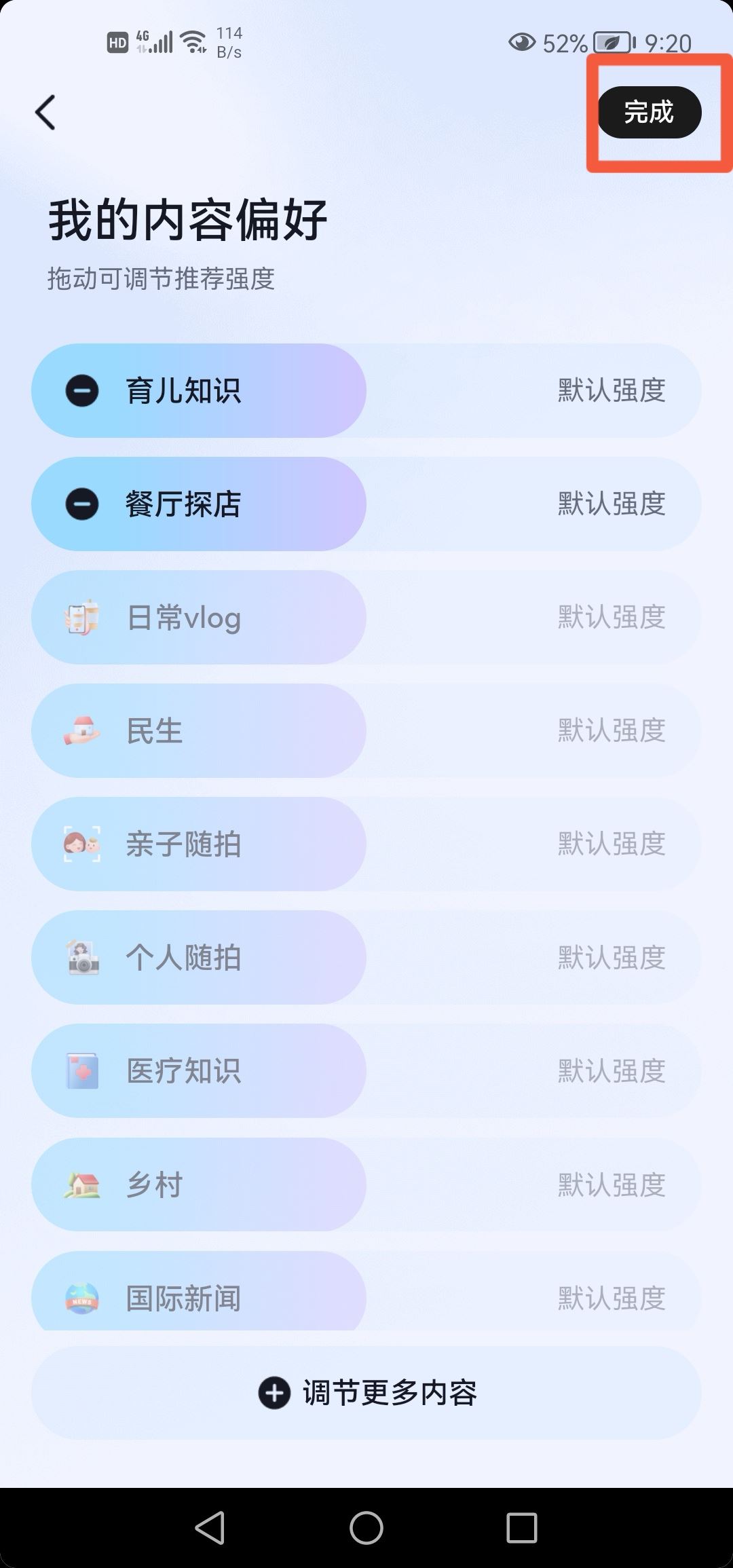Tap the 默认强度 label next to 民生

610,731
